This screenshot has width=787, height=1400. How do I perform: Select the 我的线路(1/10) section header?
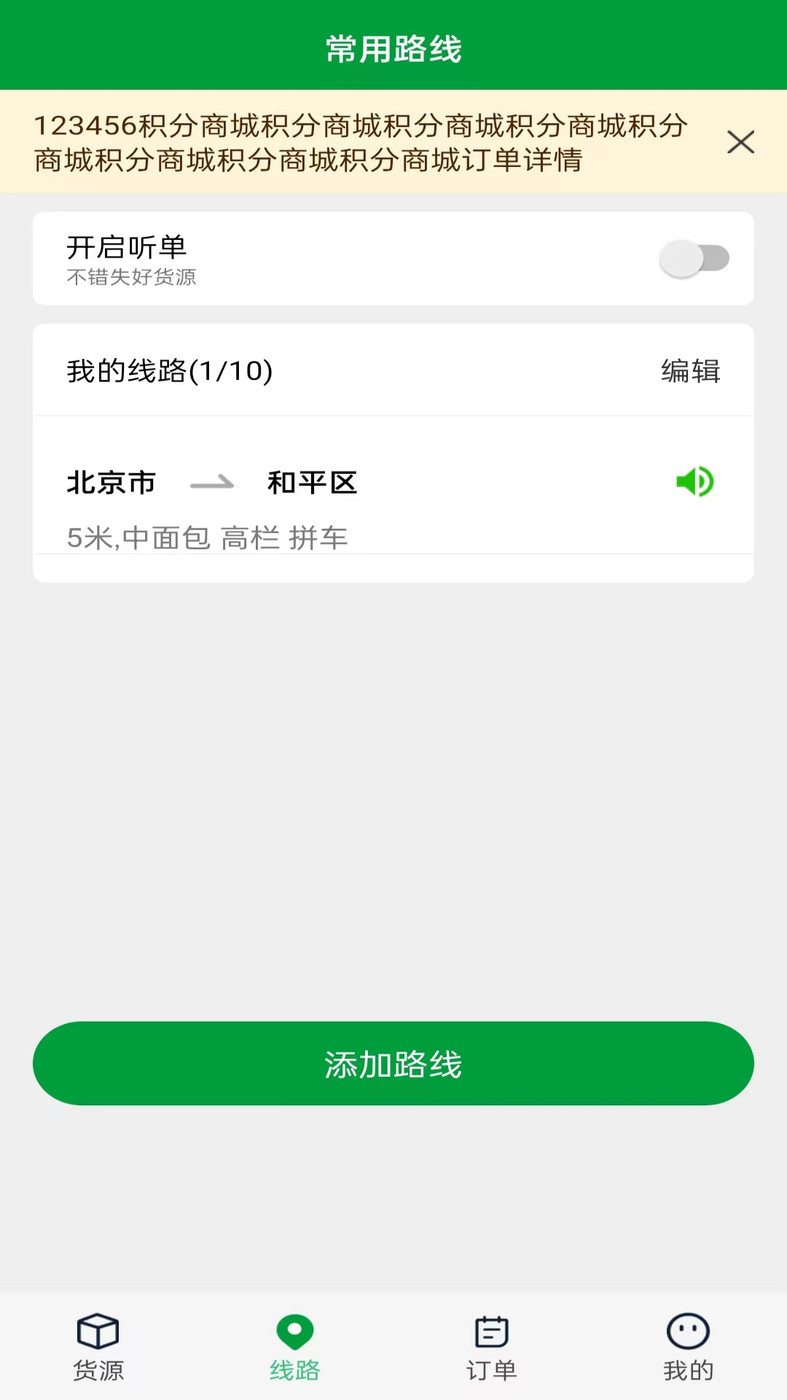click(x=169, y=370)
